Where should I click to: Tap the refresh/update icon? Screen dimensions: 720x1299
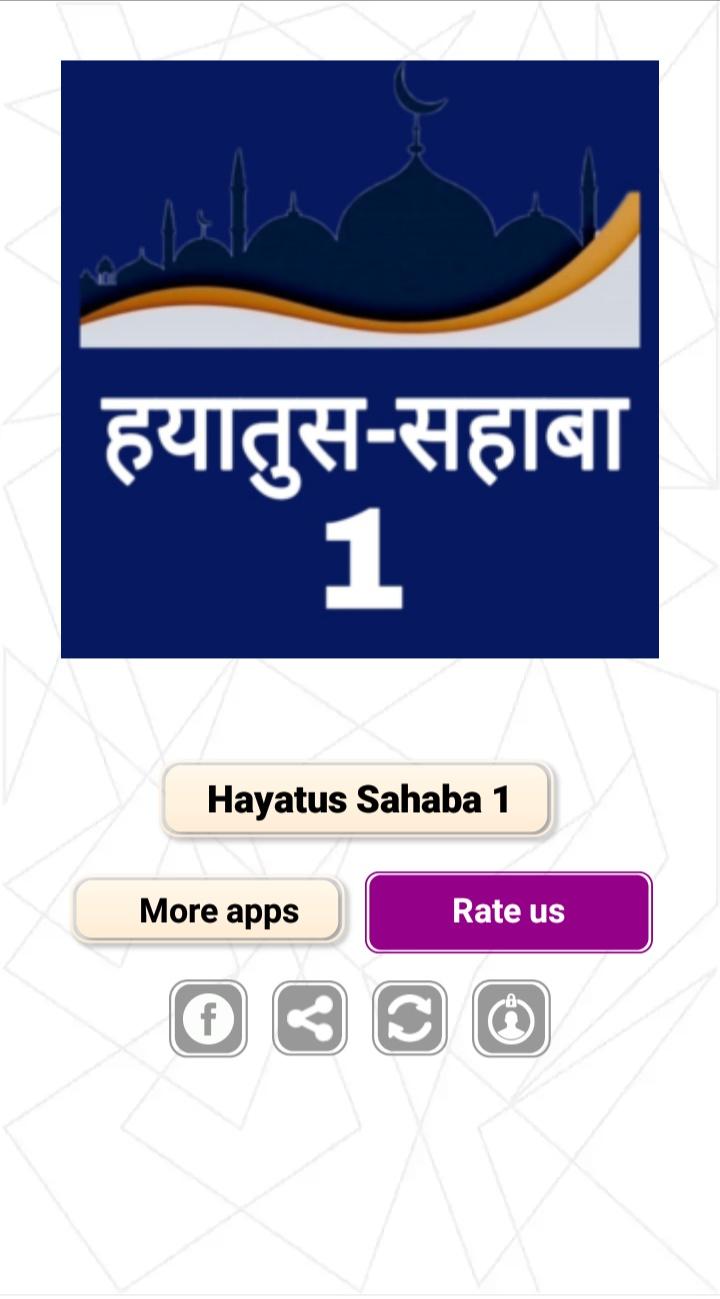pos(410,1019)
